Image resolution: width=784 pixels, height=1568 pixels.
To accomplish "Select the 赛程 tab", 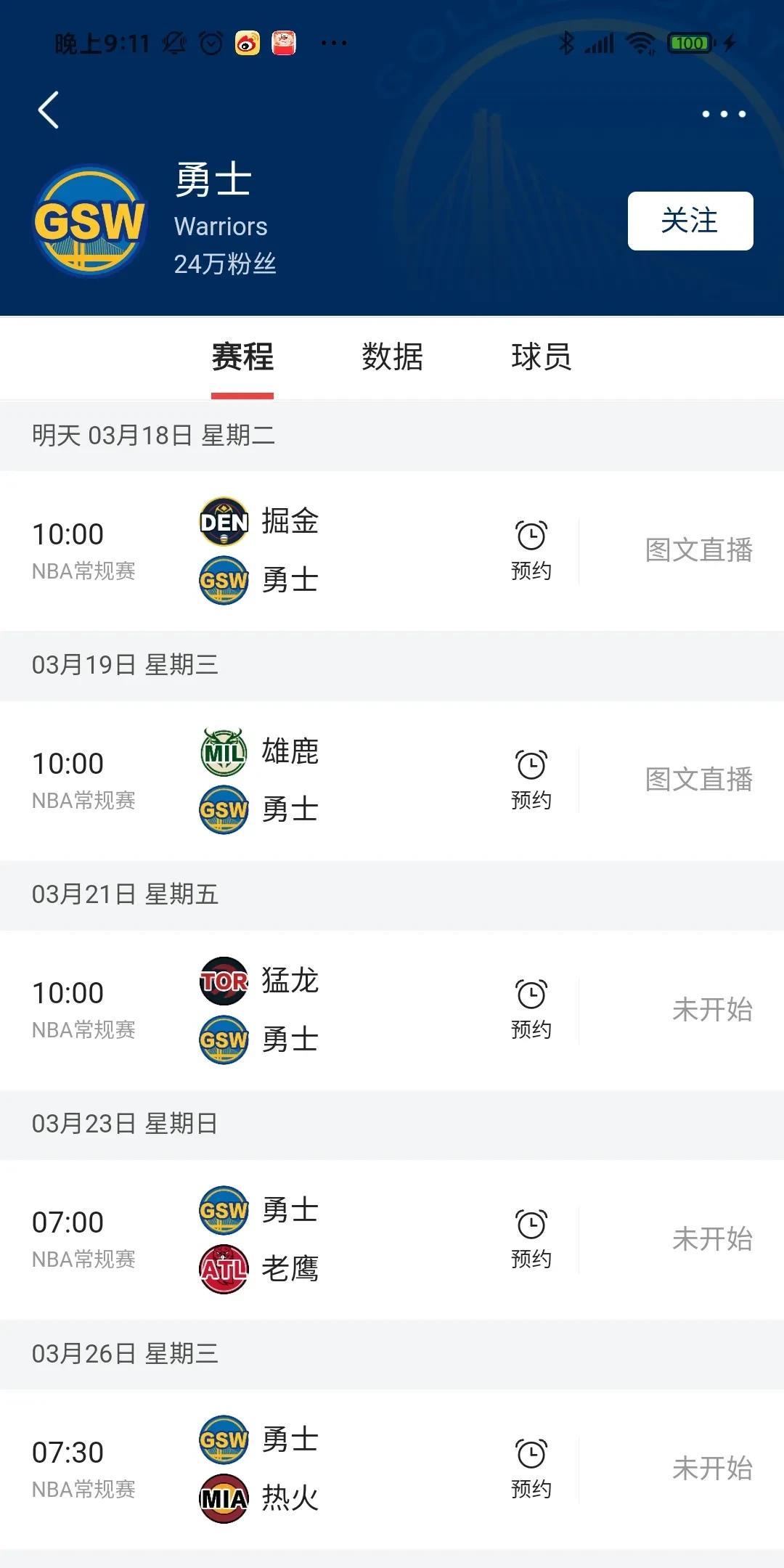I will [242, 357].
